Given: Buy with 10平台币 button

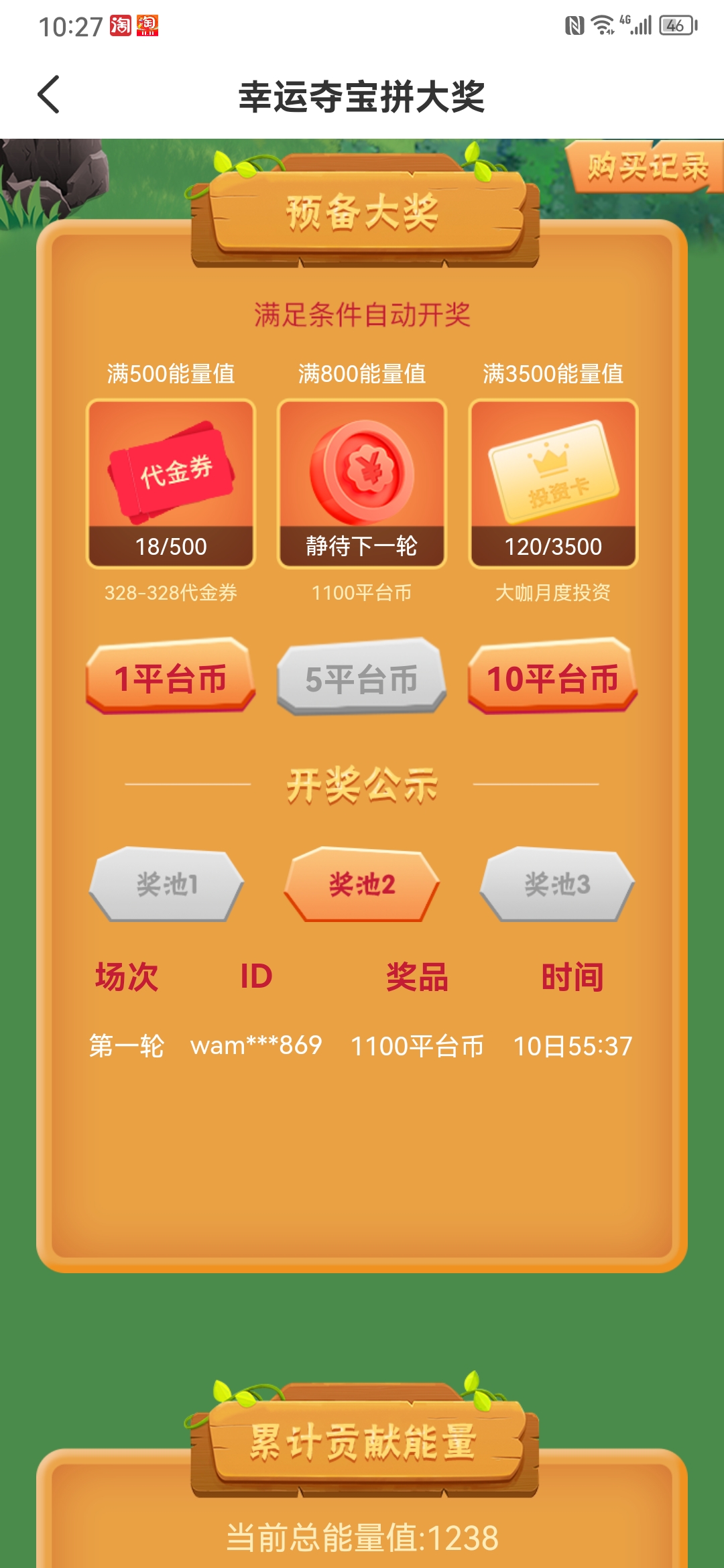Looking at the screenshot, I should (552, 677).
